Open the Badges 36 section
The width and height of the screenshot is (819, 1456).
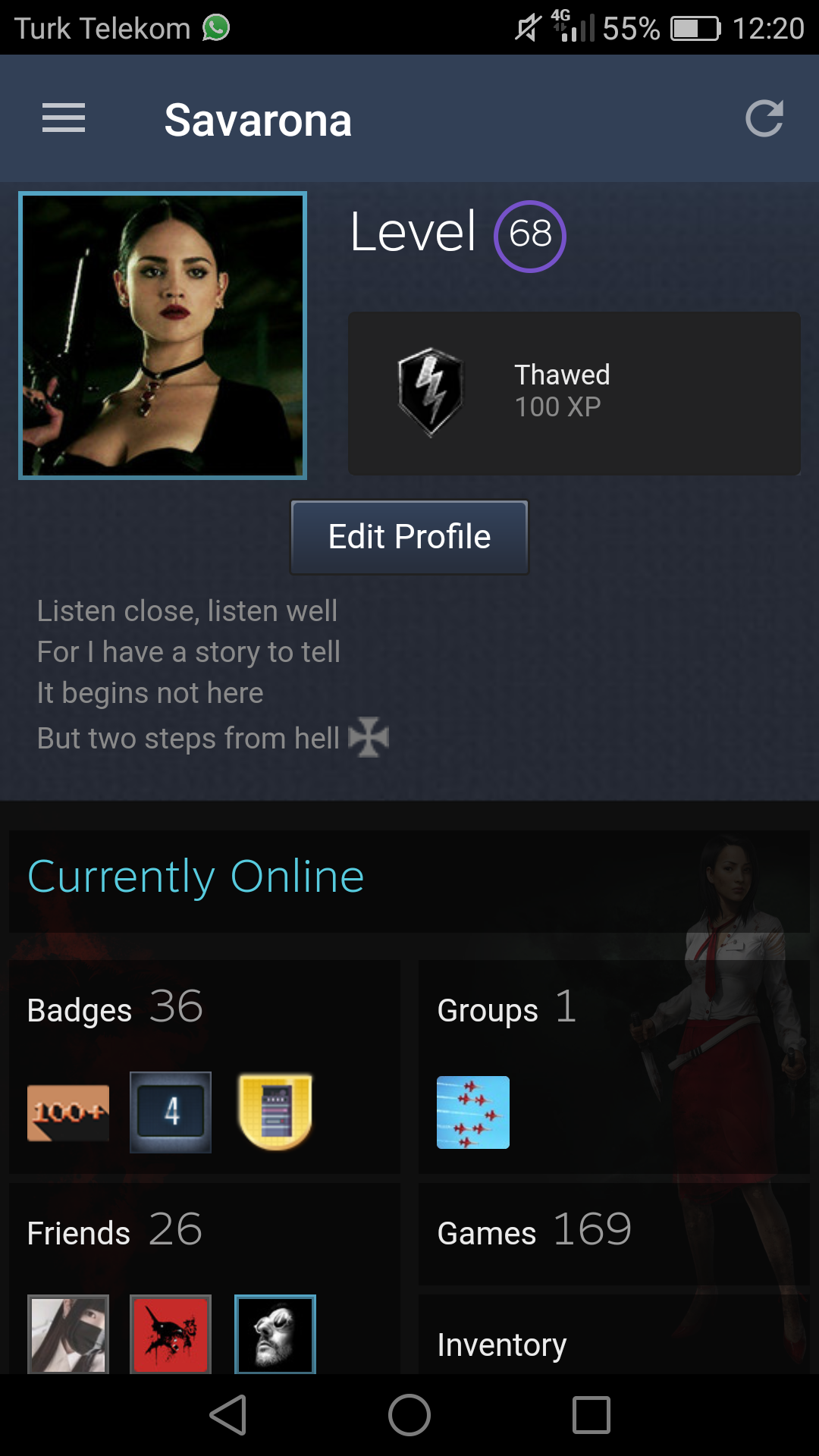[115, 1009]
